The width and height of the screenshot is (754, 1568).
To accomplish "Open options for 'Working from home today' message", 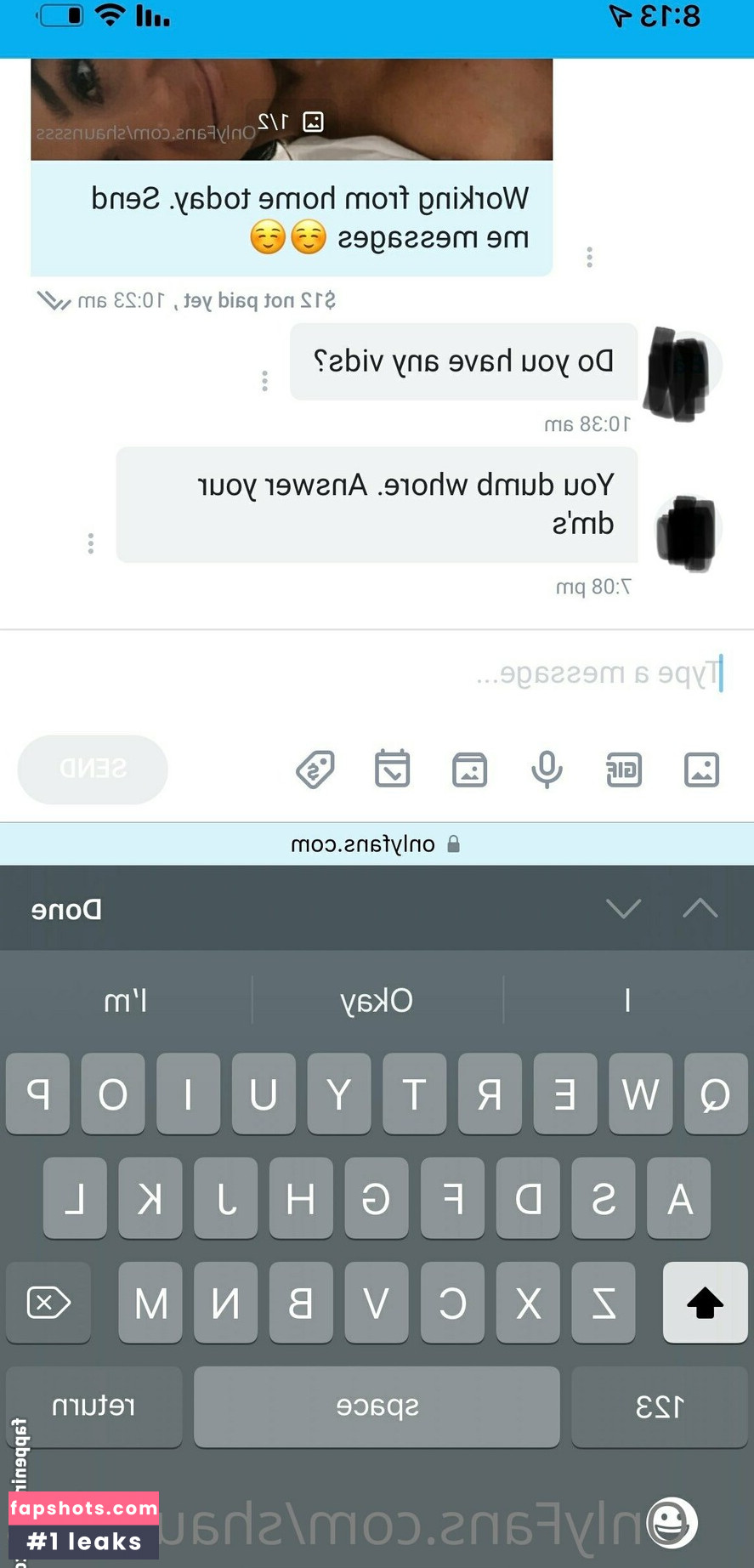I will [x=589, y=257].
